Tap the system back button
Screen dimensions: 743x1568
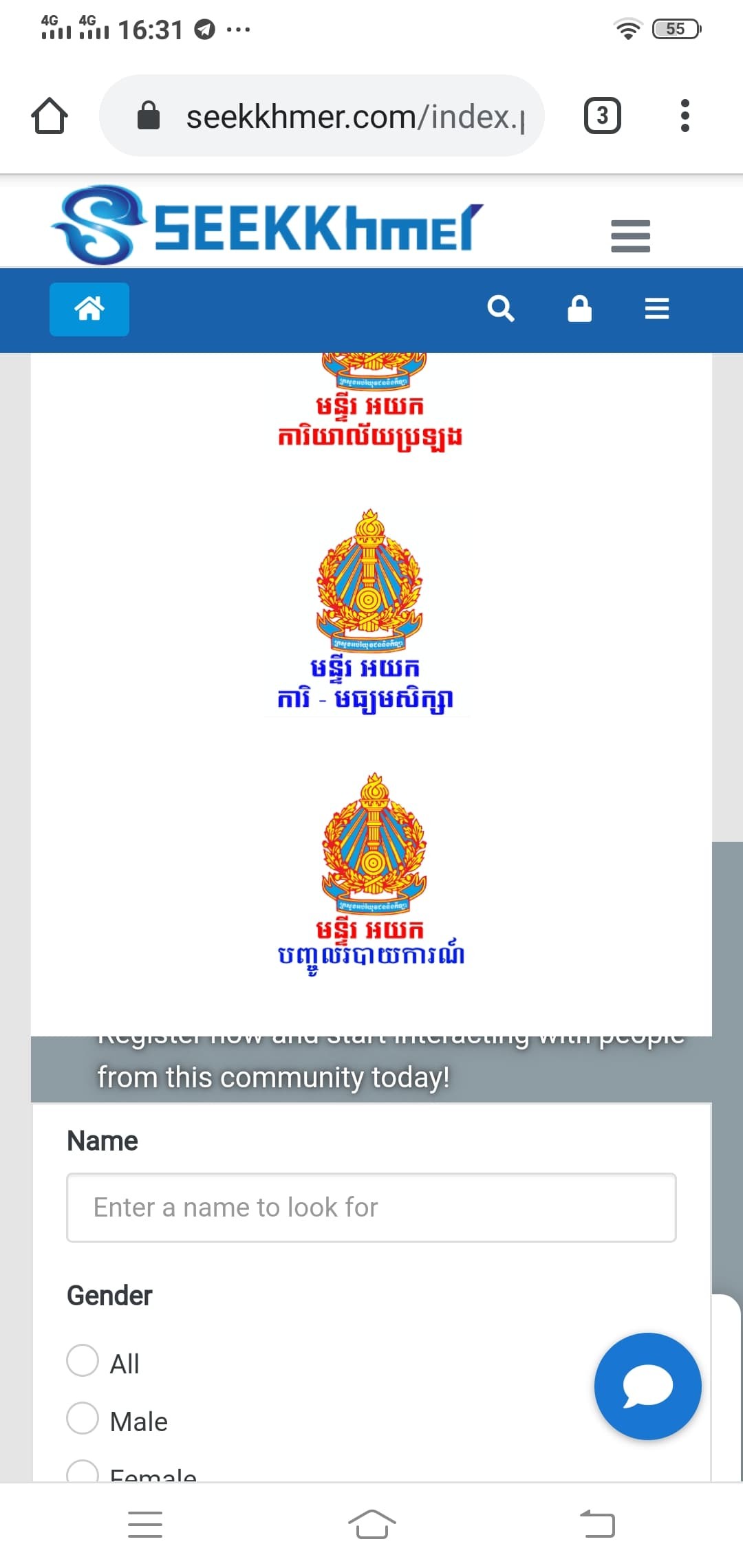pos(597,1524)
